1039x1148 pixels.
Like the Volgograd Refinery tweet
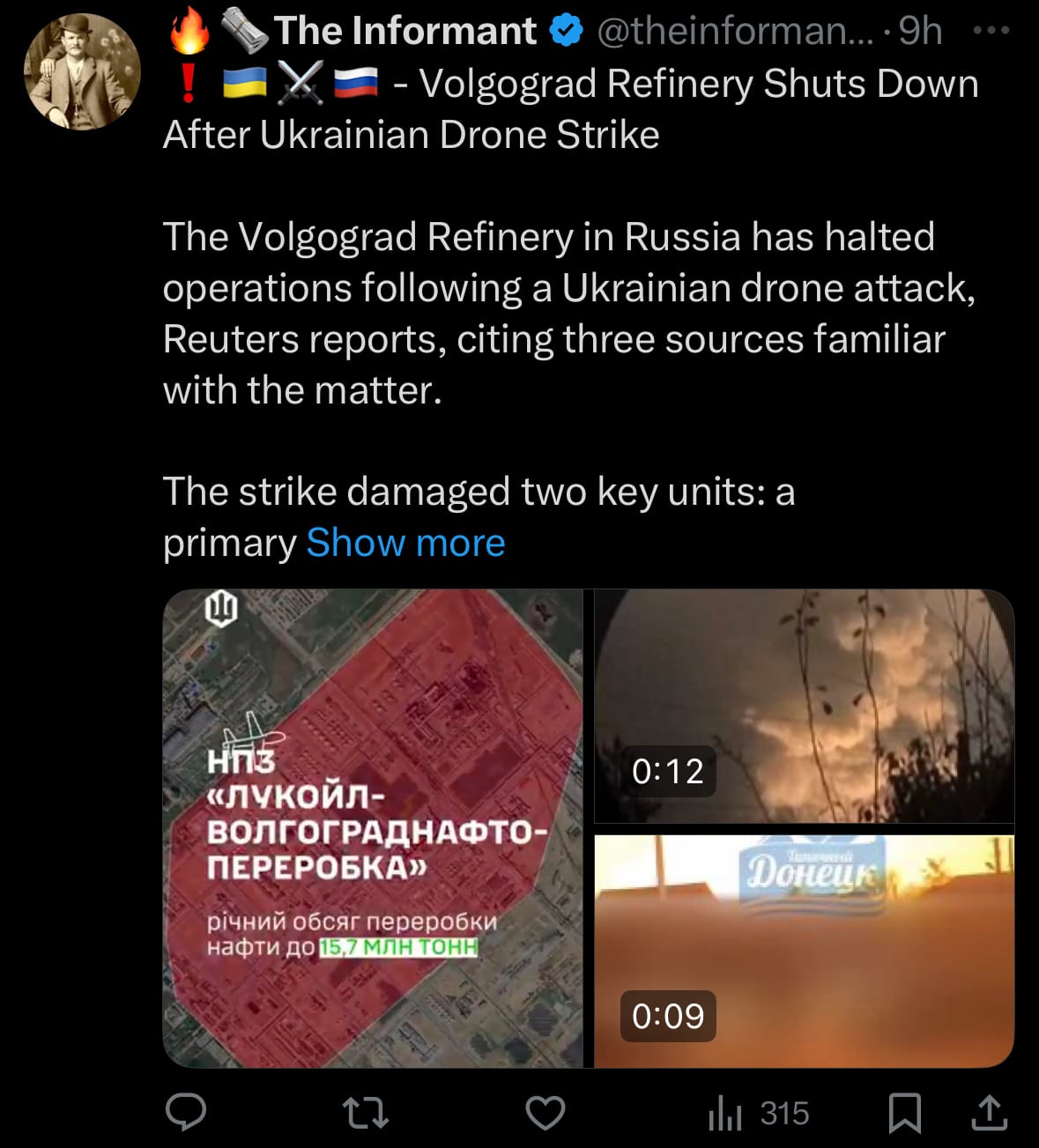pyautogui.click(x=545, y=1113)
